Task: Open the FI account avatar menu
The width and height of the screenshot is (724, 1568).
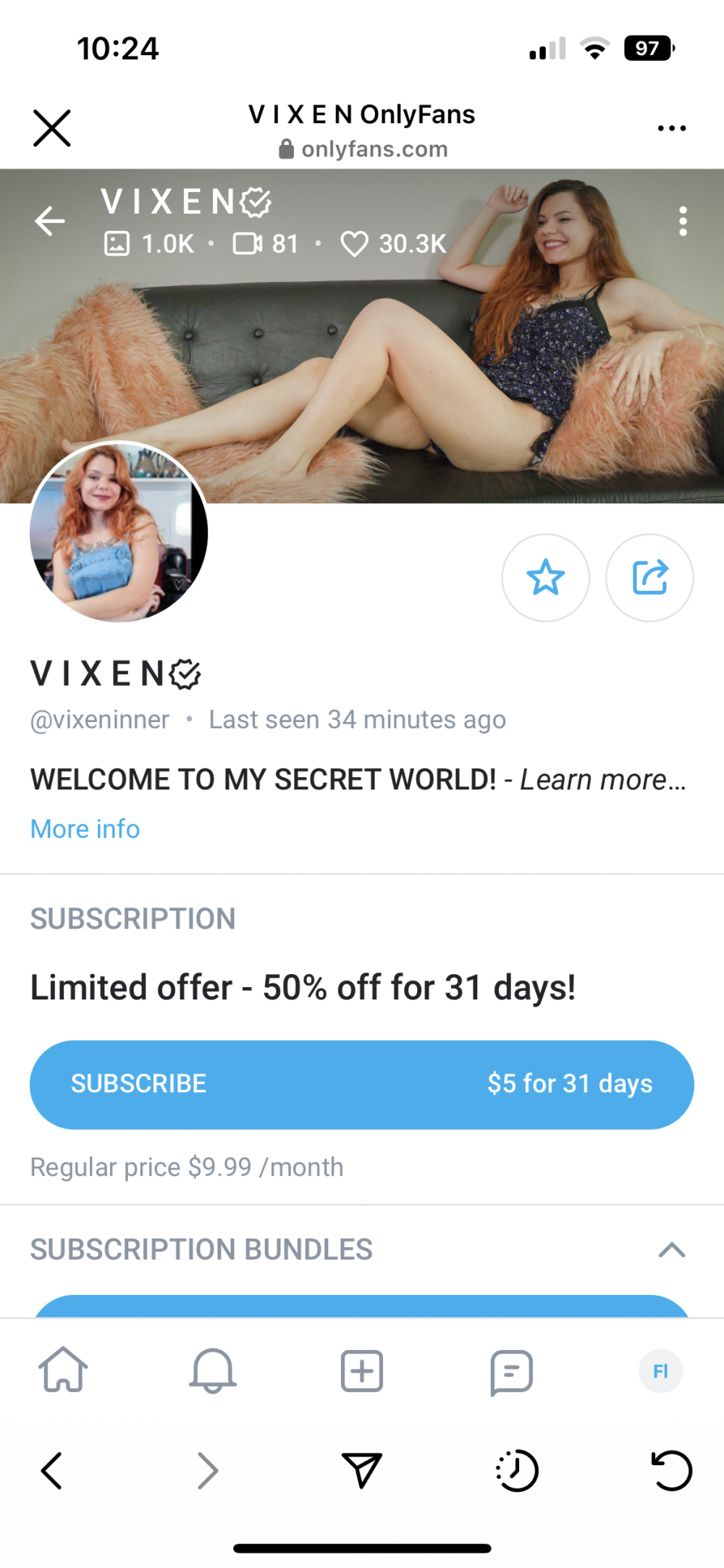Action: click(x=660, y=1370)
